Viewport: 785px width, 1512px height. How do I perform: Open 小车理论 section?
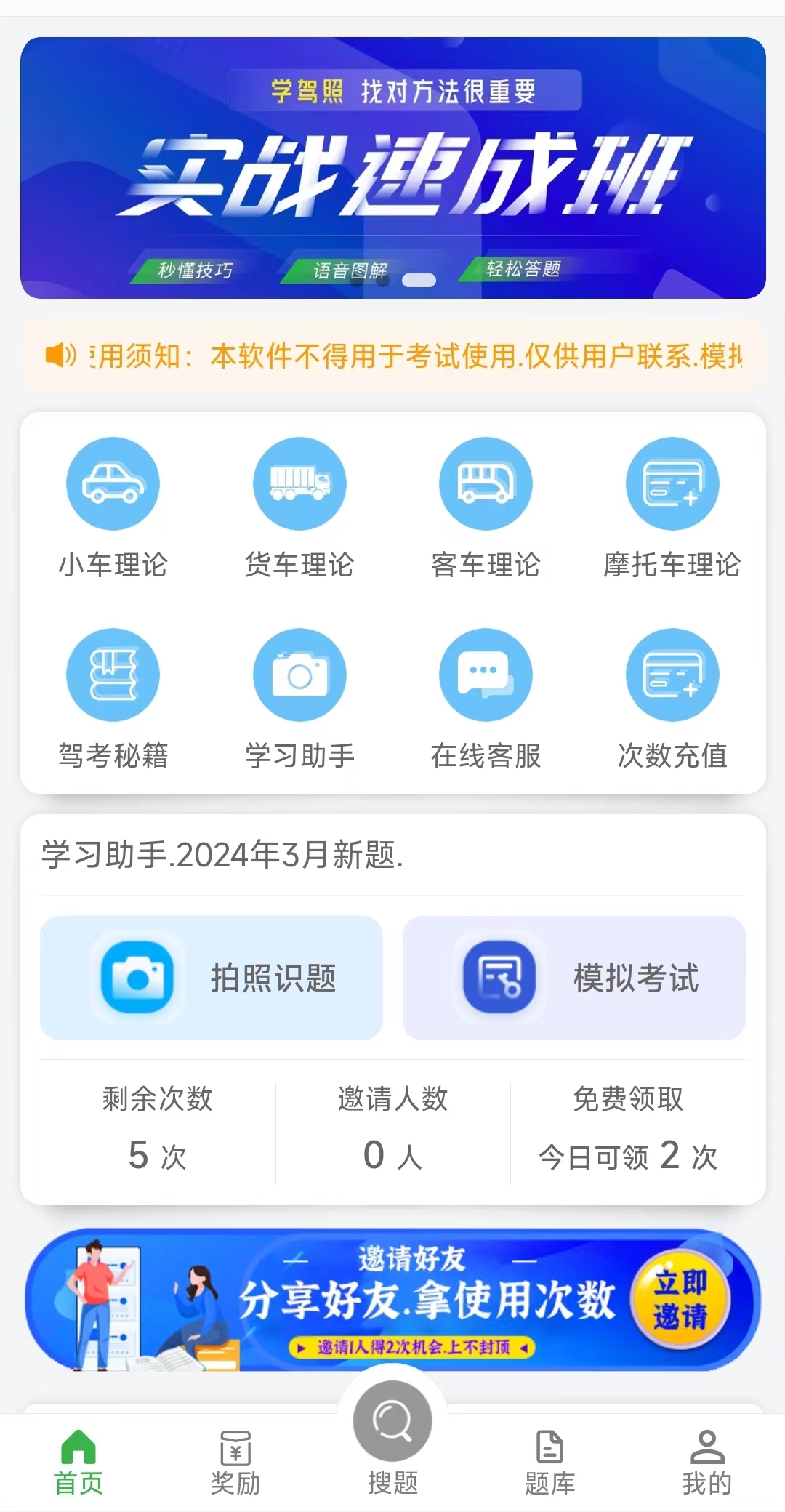click(x=113, y=507)
